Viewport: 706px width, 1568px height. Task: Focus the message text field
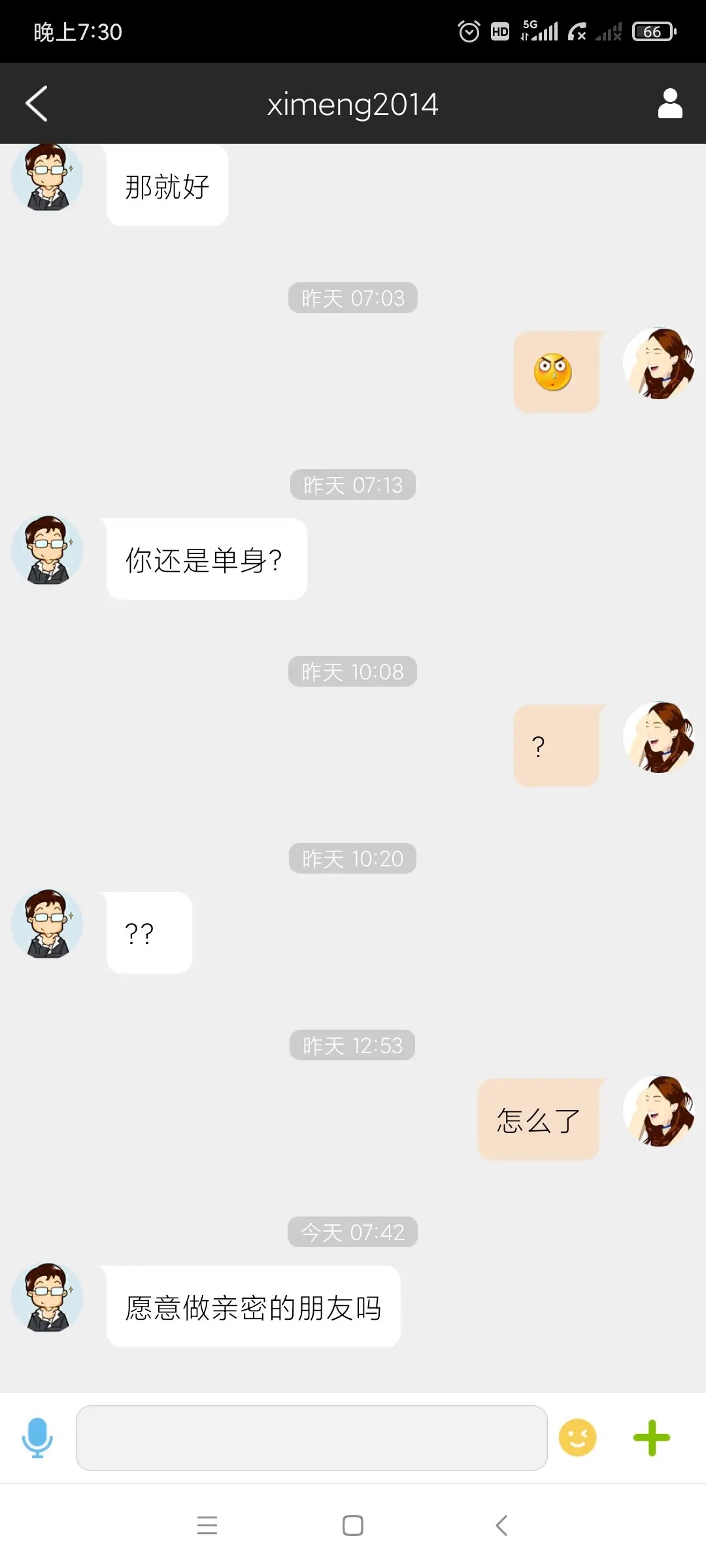(x=311, y=1437)
